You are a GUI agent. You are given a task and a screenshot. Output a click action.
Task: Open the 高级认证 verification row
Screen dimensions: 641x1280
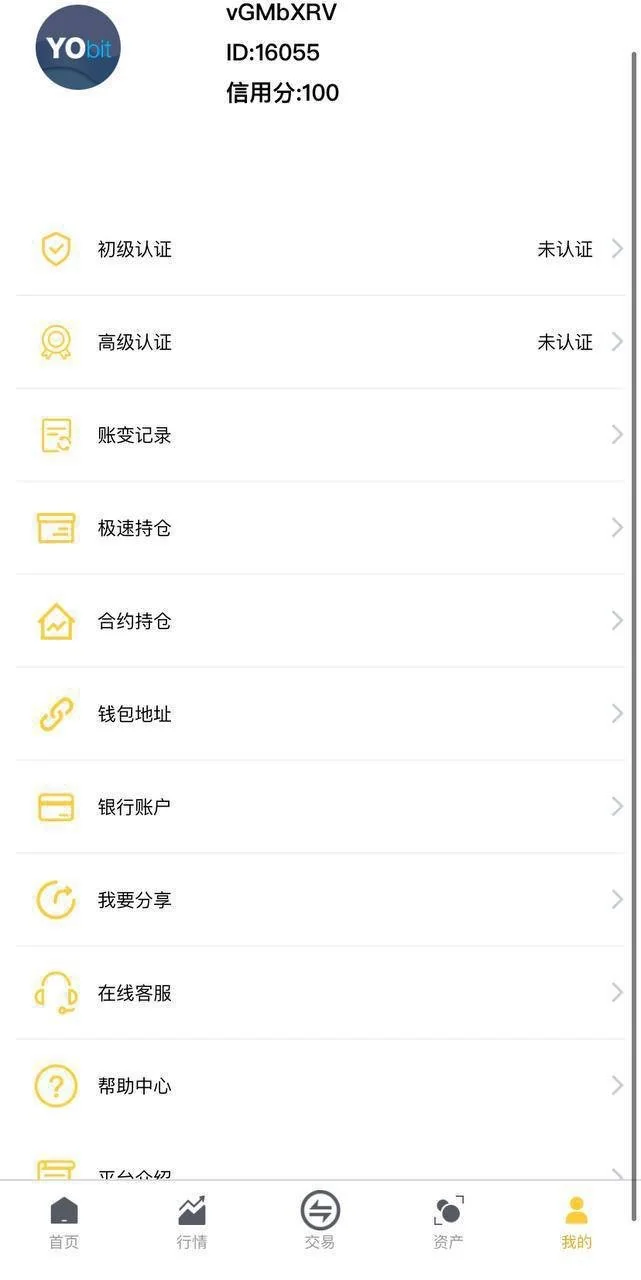[x=320, y=342]
